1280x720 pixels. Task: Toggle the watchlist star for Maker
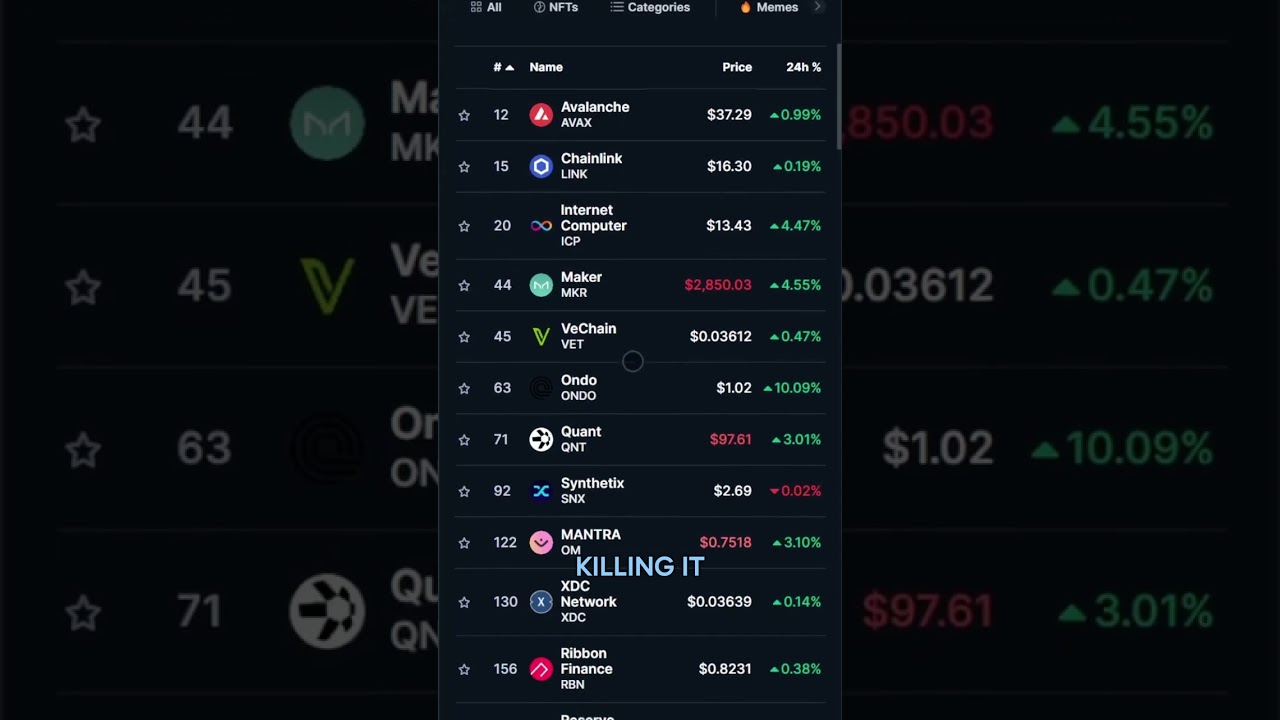464,286
